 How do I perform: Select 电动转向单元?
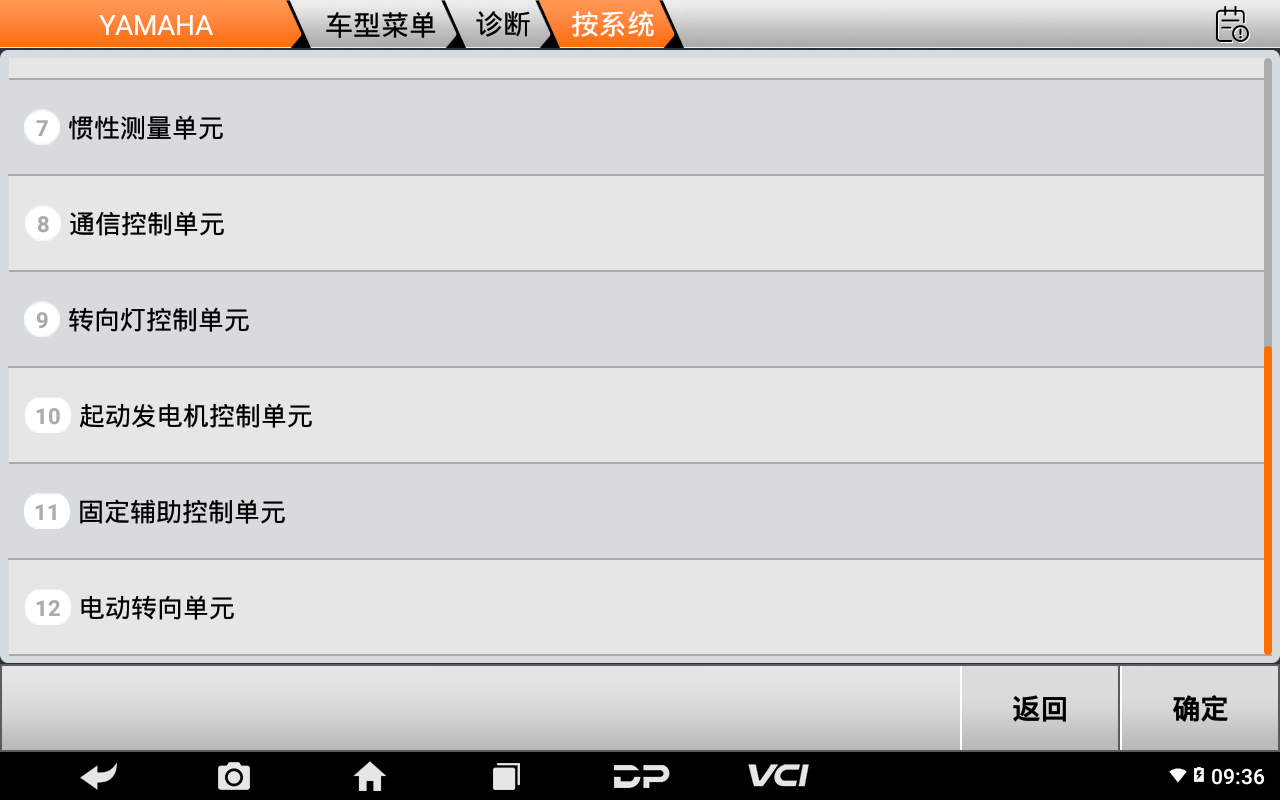tap(157, 608)
